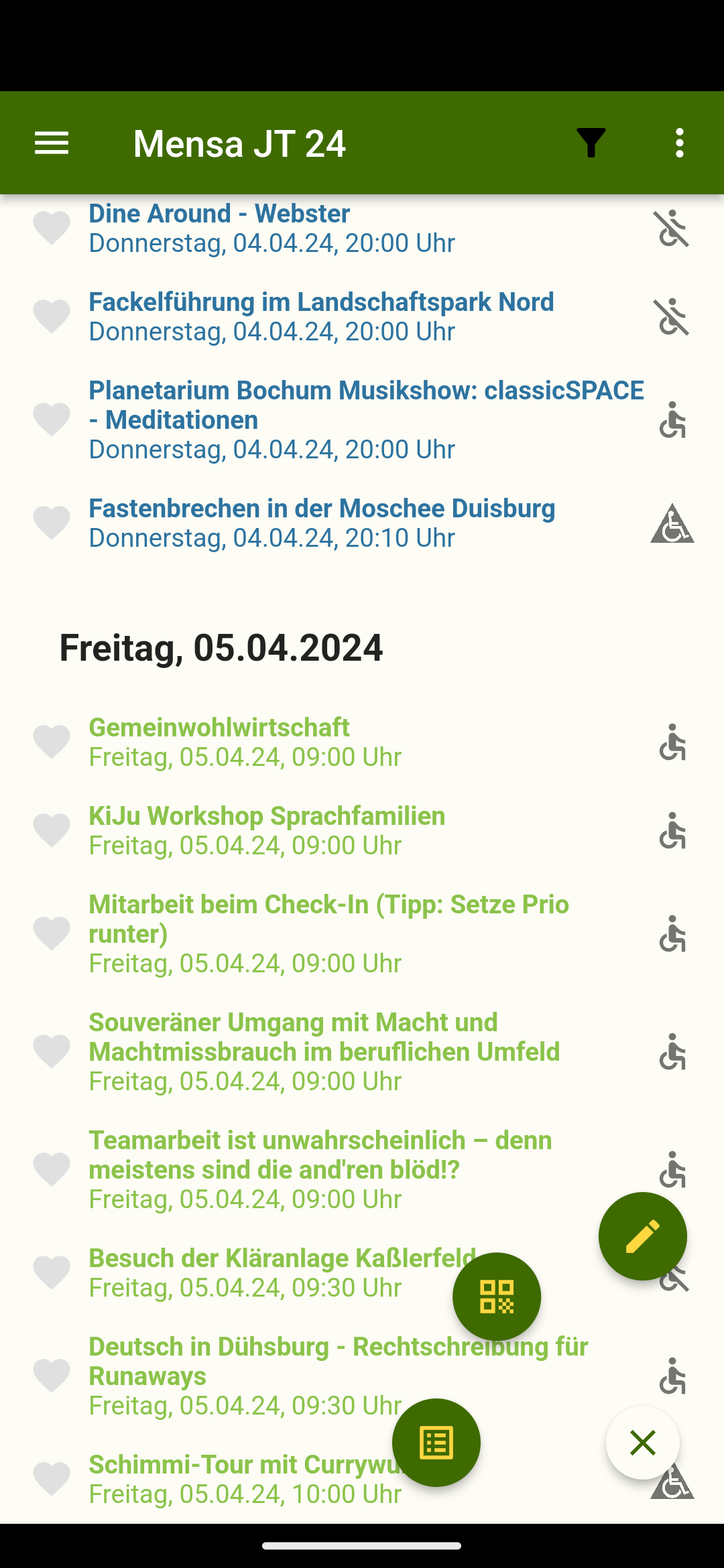Screen dimensions: 724x1568
Task: Open the navigation drawer via hamburger menu
Action: pyautogui.click(x=51, y=142)
